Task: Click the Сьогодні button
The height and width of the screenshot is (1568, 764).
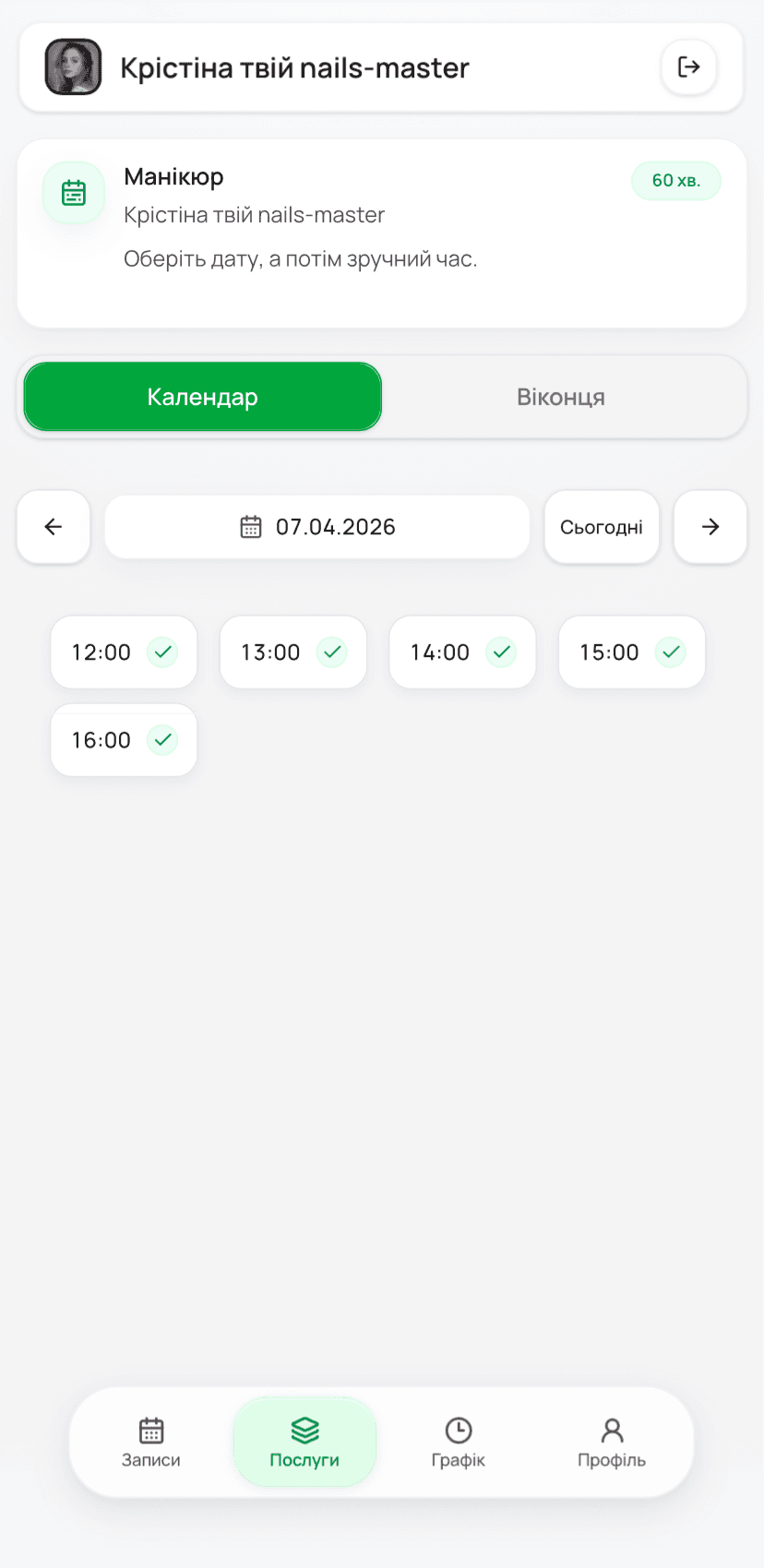Action: click(602, 527)
